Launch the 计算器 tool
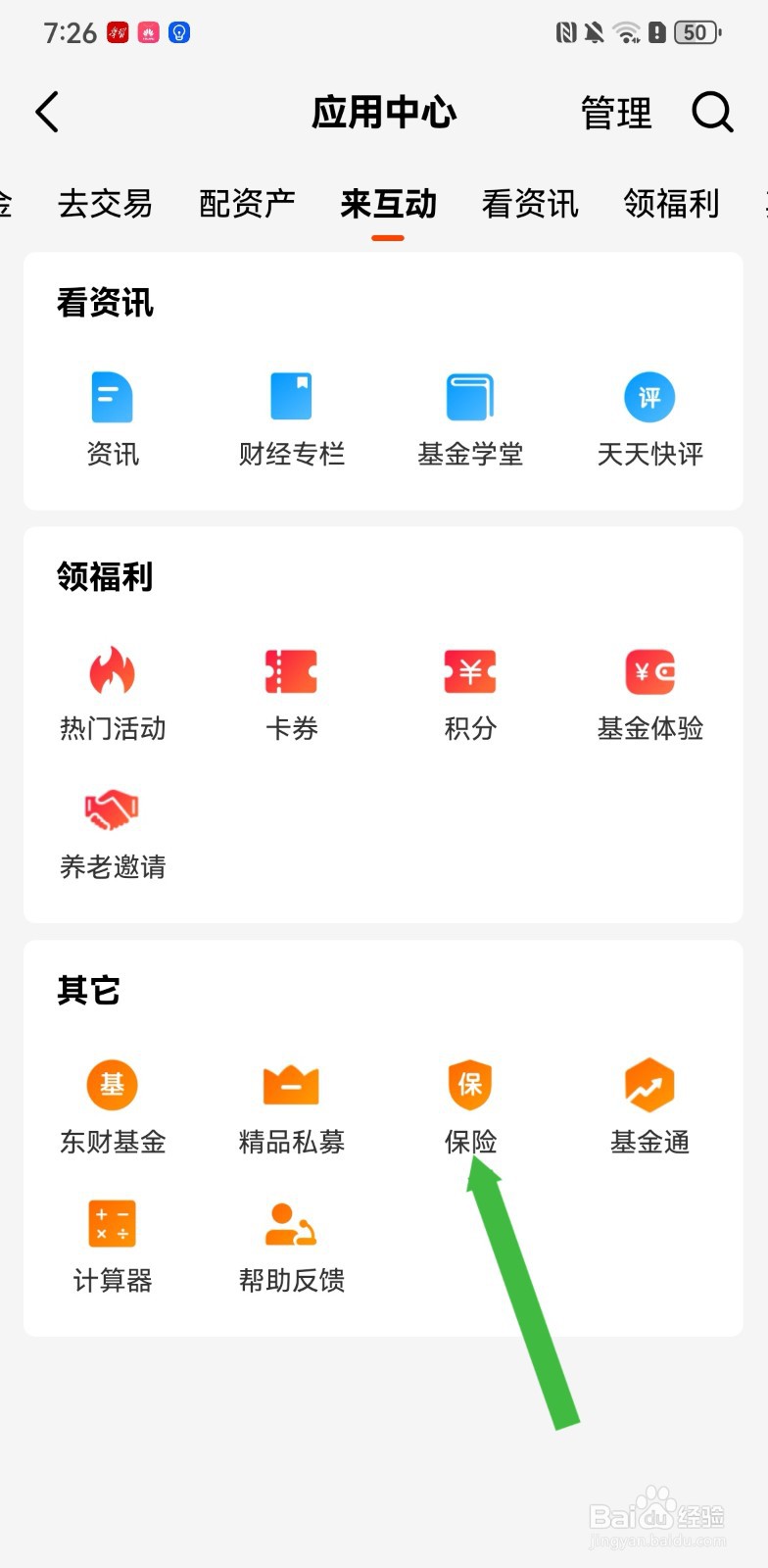The width and height of the screenshot is (768, 1568). 113,1247
